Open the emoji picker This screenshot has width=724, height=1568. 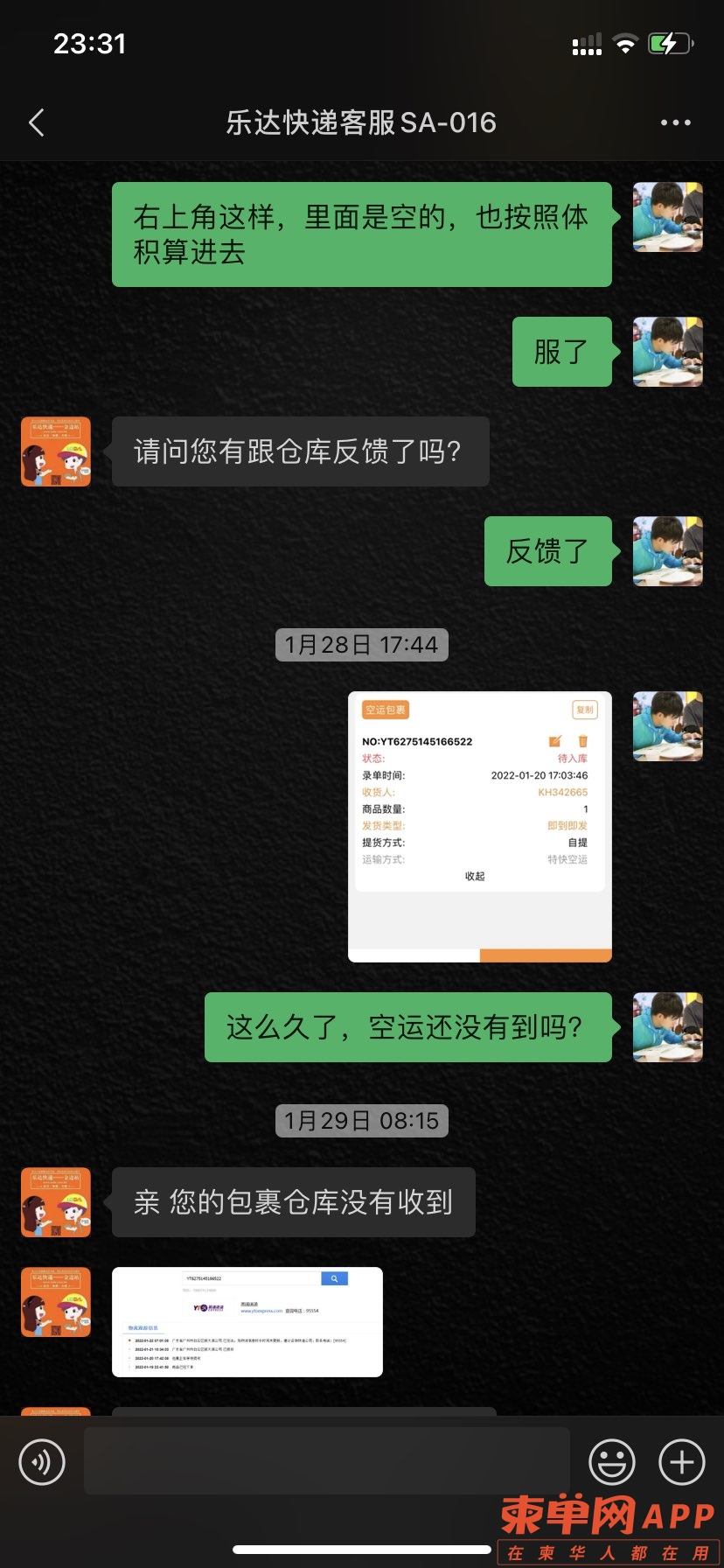[x=611, y=1461]
